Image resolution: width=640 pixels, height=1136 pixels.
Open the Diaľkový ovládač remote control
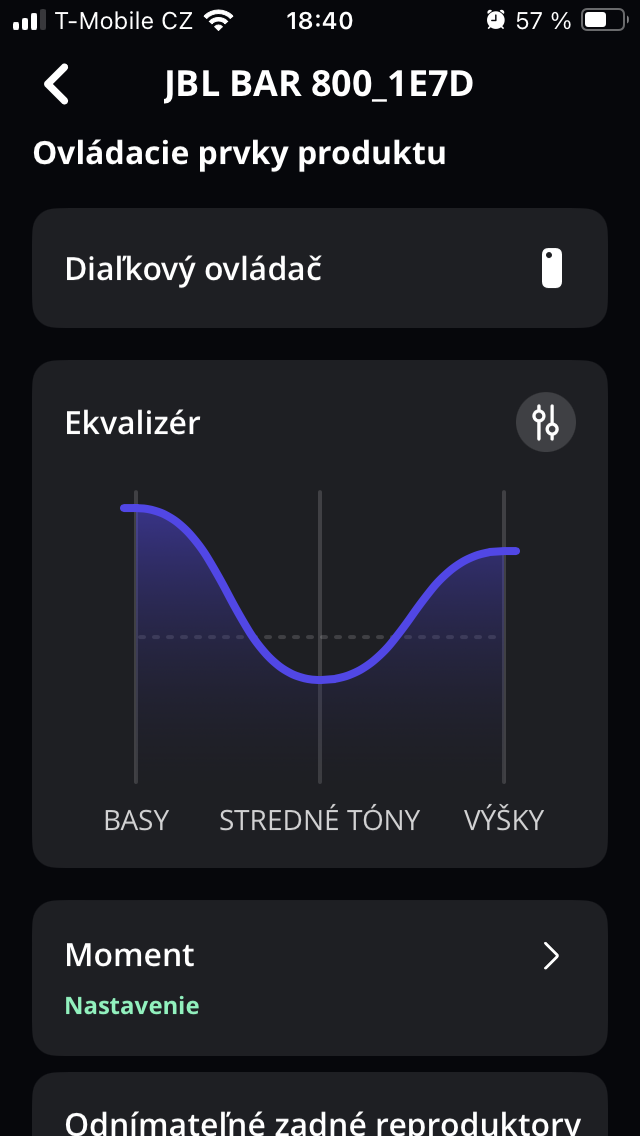point(320,268)
